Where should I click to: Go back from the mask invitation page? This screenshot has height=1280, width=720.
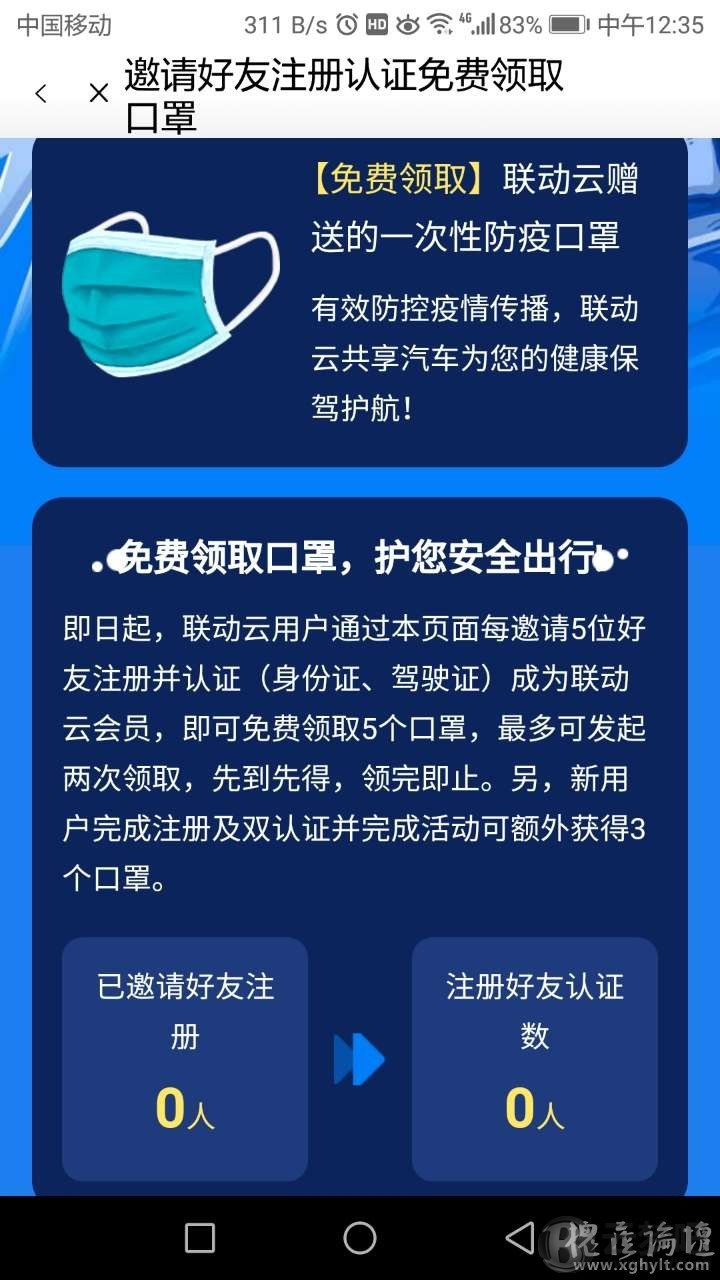click(41, 94)
